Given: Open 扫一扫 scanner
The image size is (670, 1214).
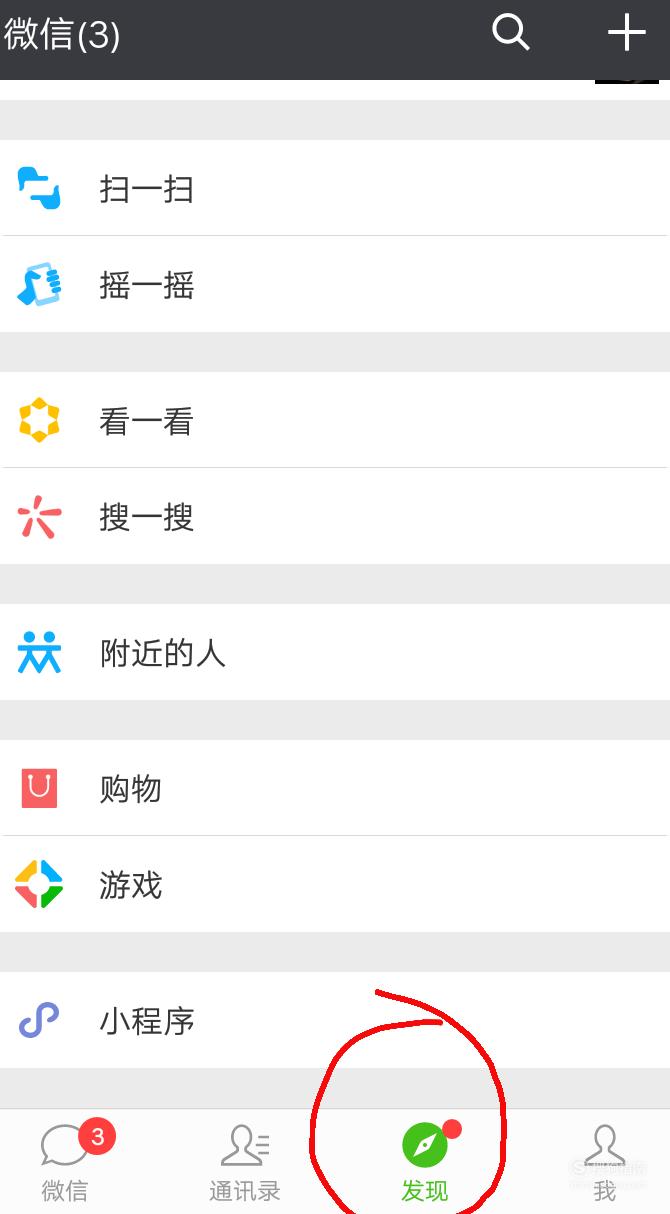Looking at the screenshot, I should tap(335, 188).
